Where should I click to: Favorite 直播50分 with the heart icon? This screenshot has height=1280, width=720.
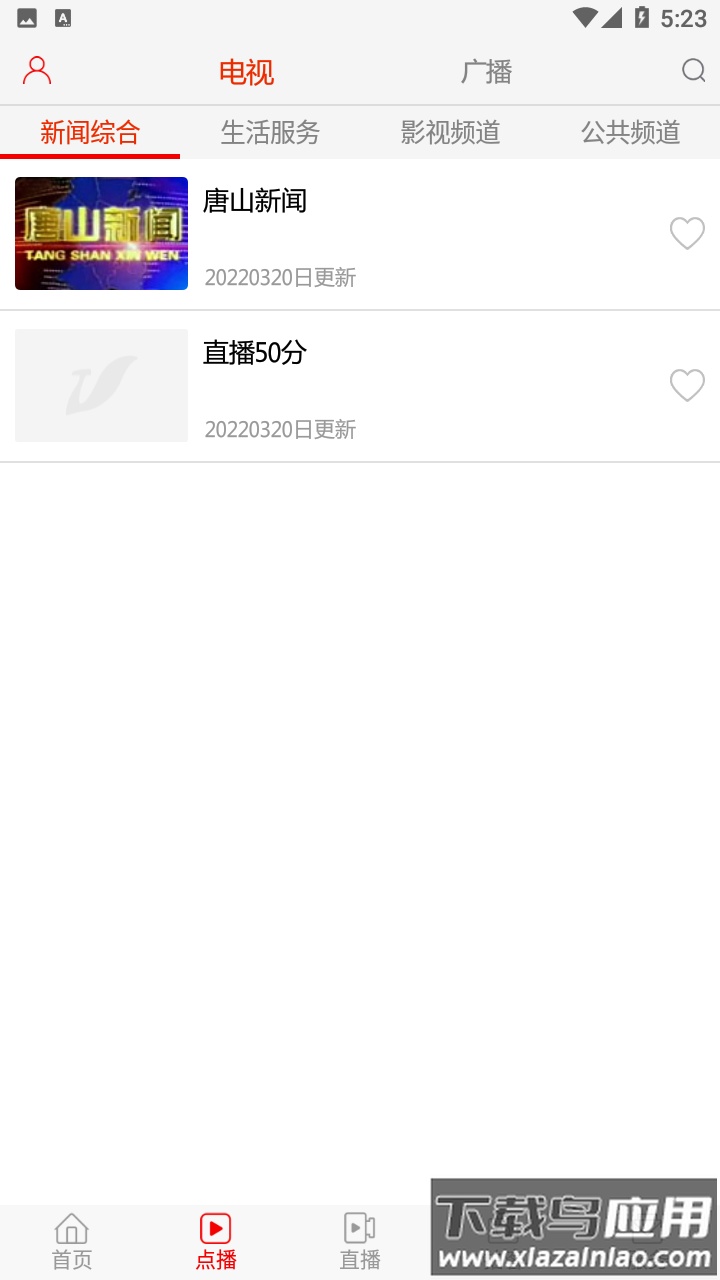pos(687,385)
